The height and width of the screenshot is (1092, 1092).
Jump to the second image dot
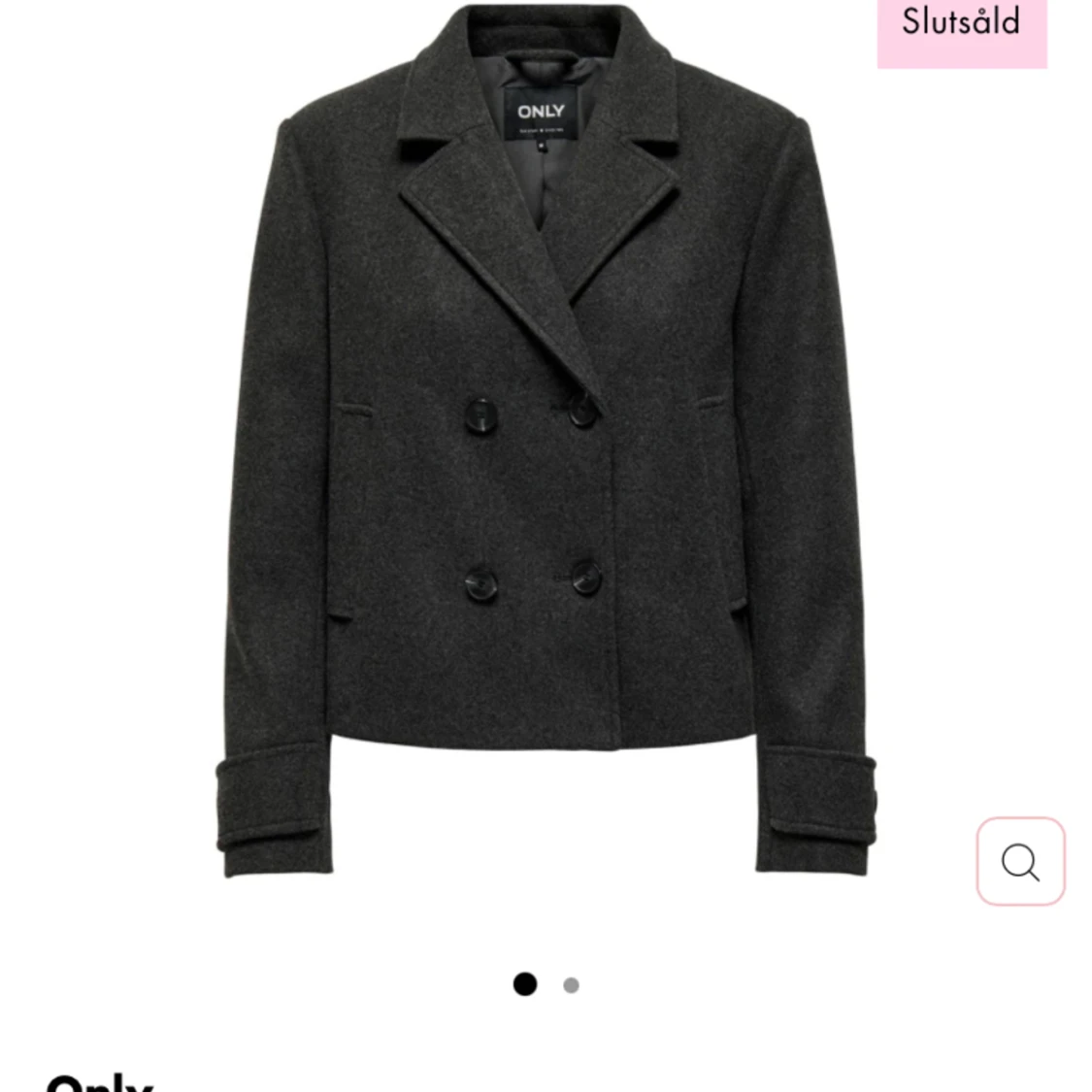click(571, 985)
